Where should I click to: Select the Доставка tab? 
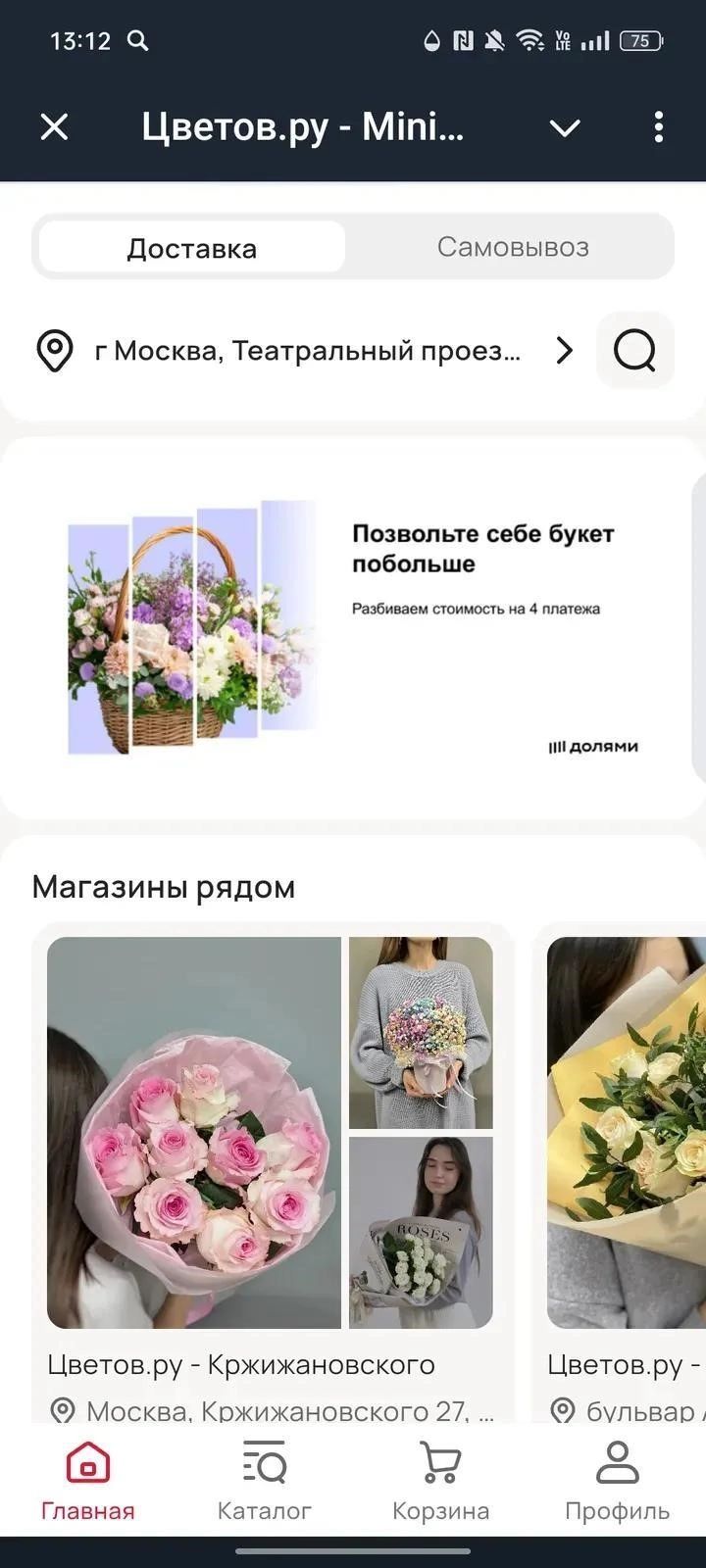(x=192, y=247)
